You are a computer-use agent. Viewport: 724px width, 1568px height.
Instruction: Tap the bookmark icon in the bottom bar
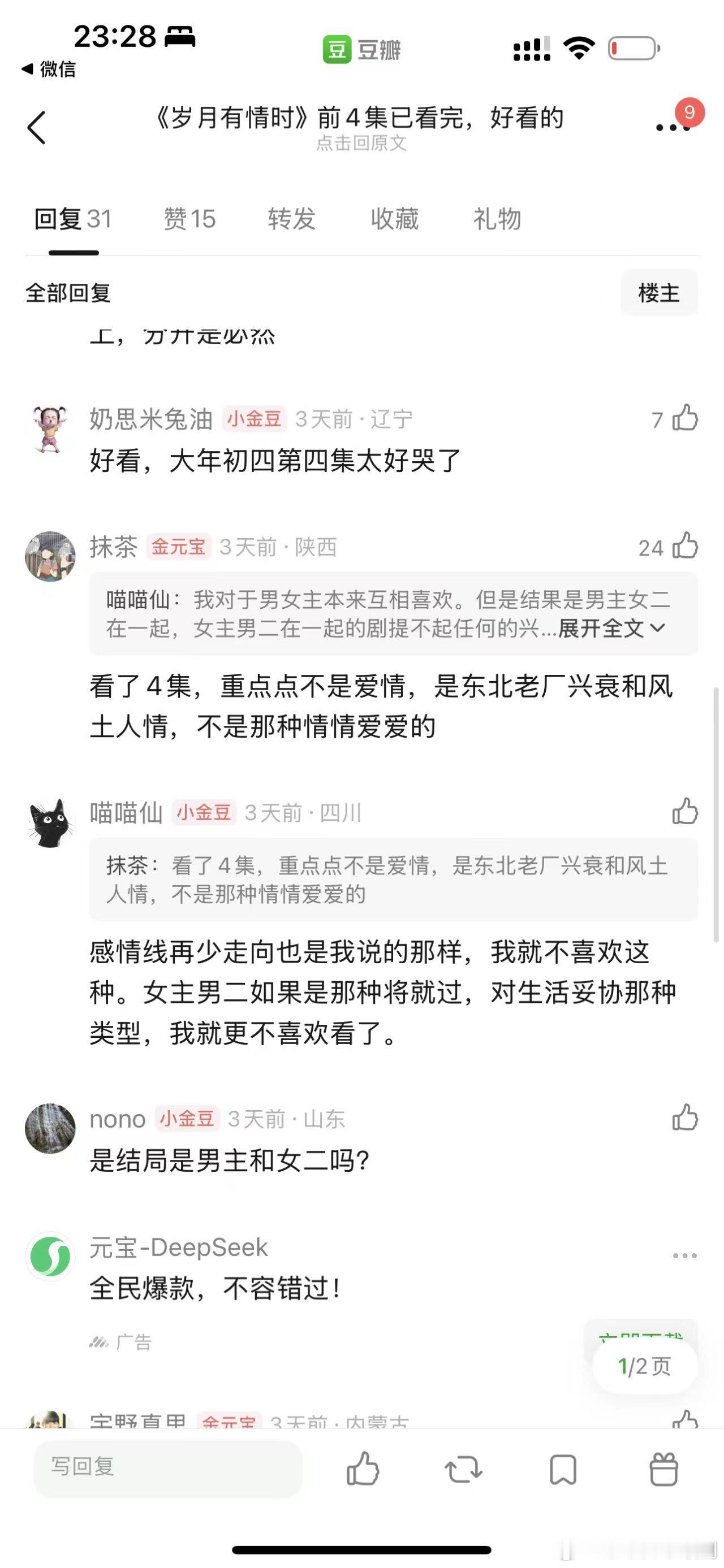[x=563, y=1471]
